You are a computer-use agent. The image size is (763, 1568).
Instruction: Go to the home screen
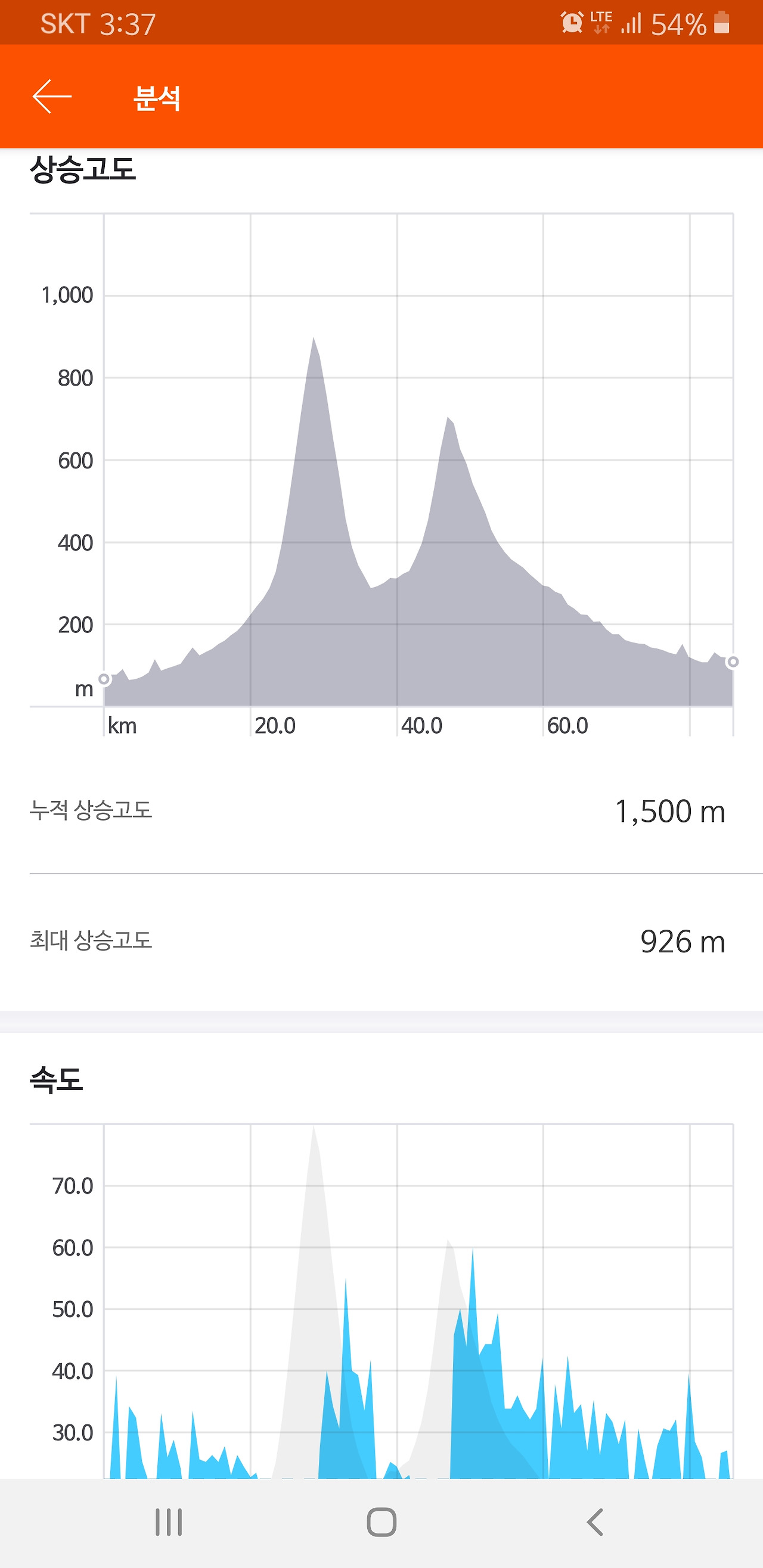click(382, 1522)
